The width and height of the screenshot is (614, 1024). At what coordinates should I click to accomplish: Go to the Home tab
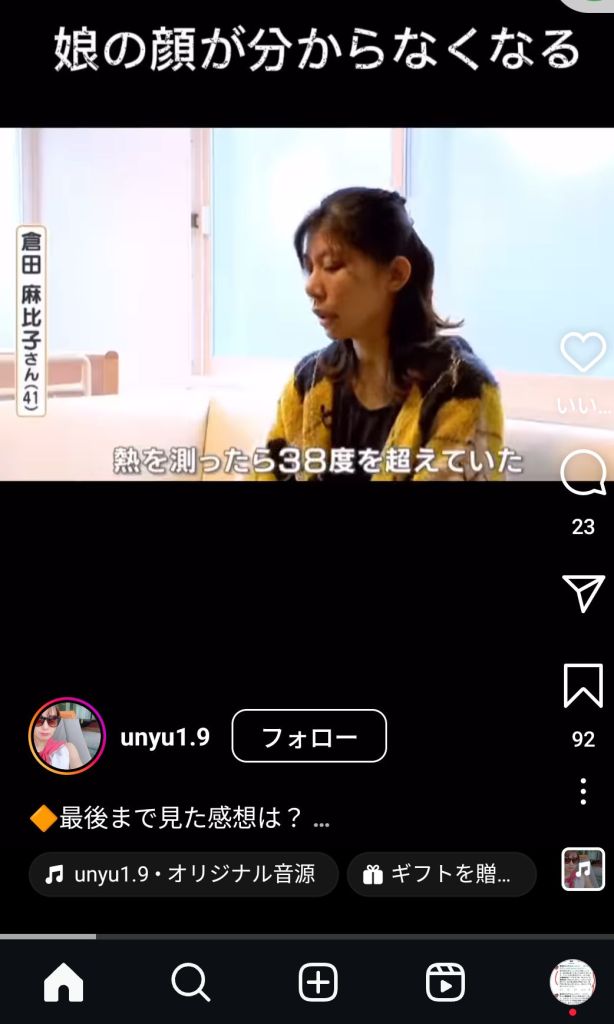pyautogui.click(x=64, y=983)
